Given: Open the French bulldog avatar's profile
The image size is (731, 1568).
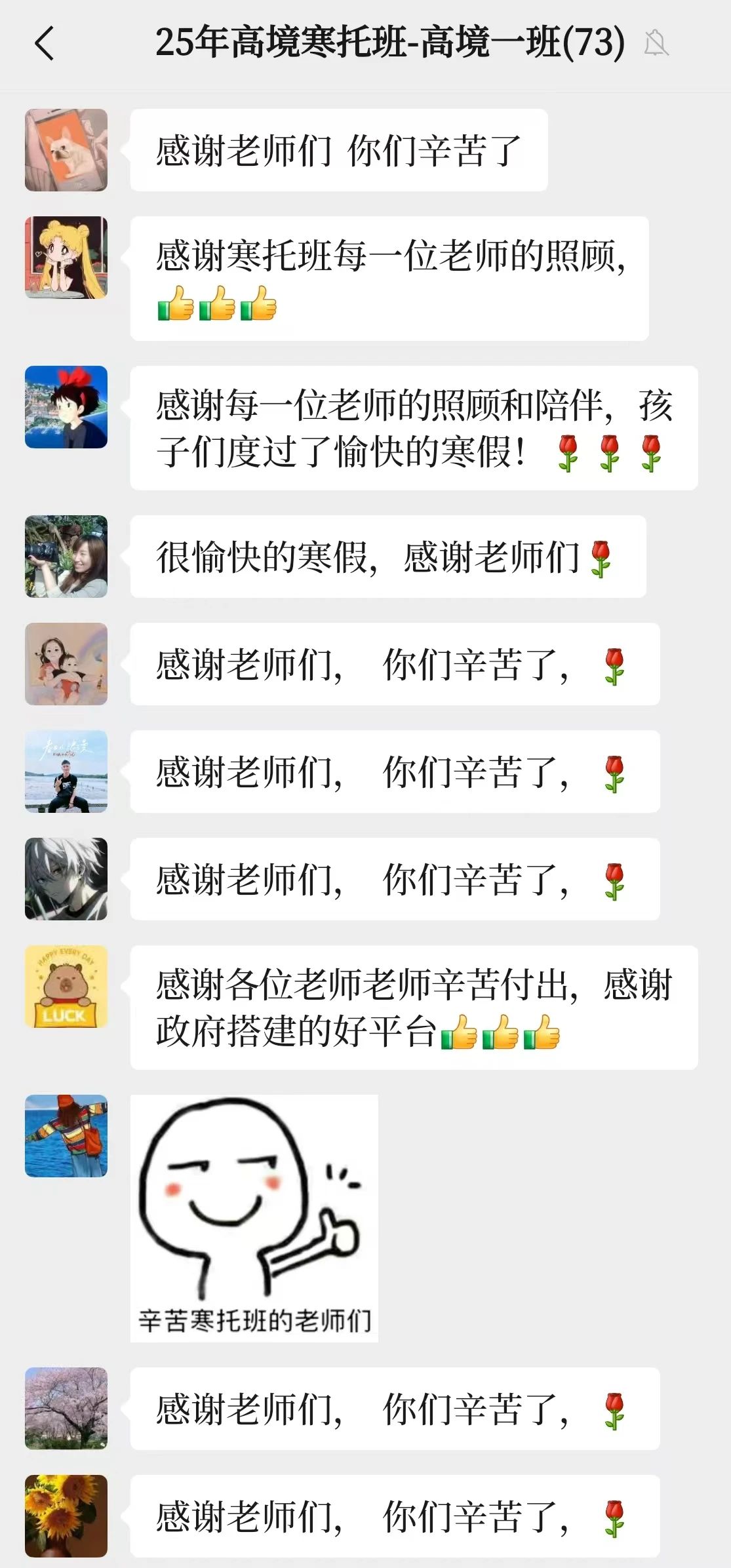Looking at the screenshot, I should pos(66,150).
